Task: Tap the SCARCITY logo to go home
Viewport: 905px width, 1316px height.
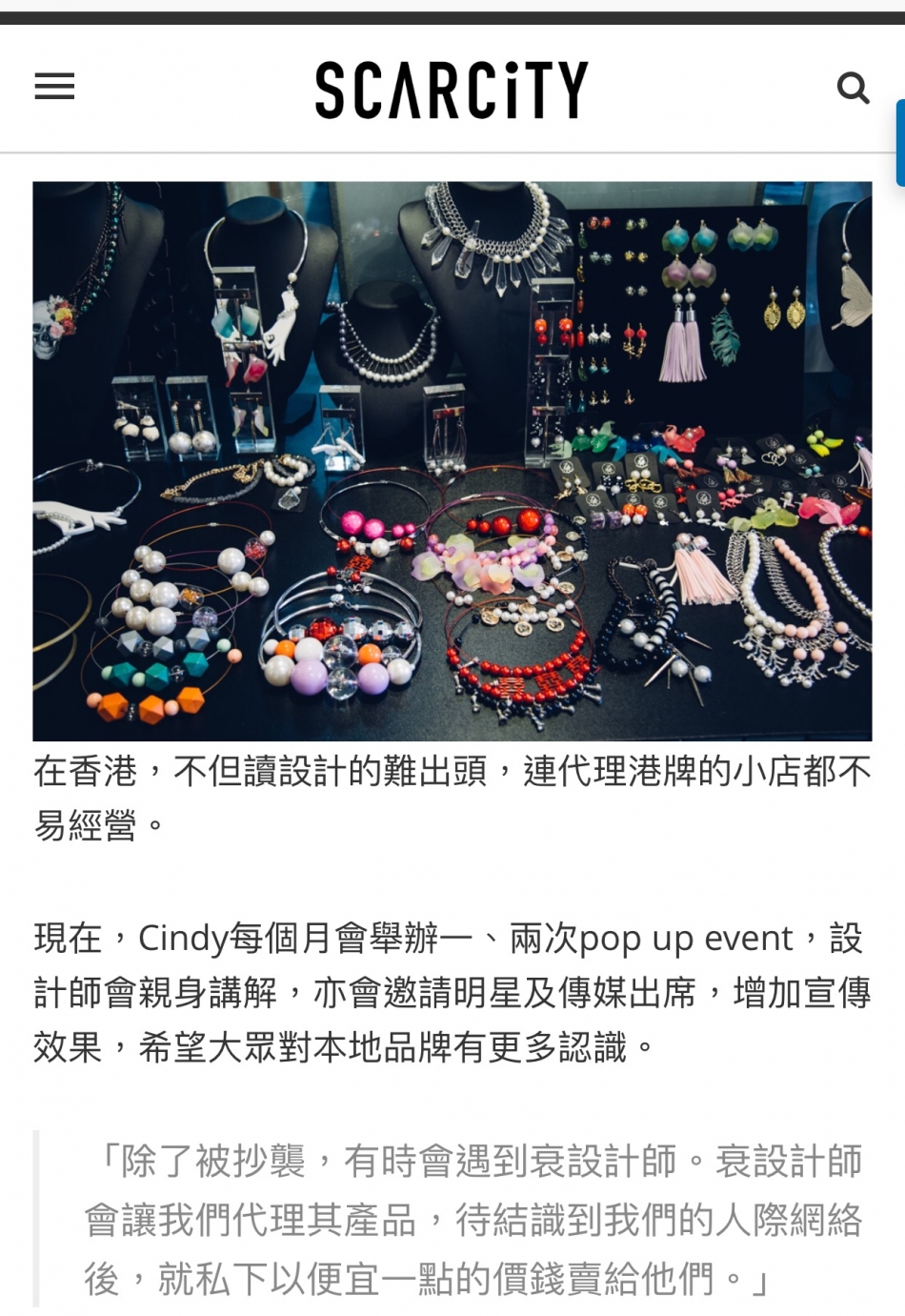Action: tap(452, 90)
